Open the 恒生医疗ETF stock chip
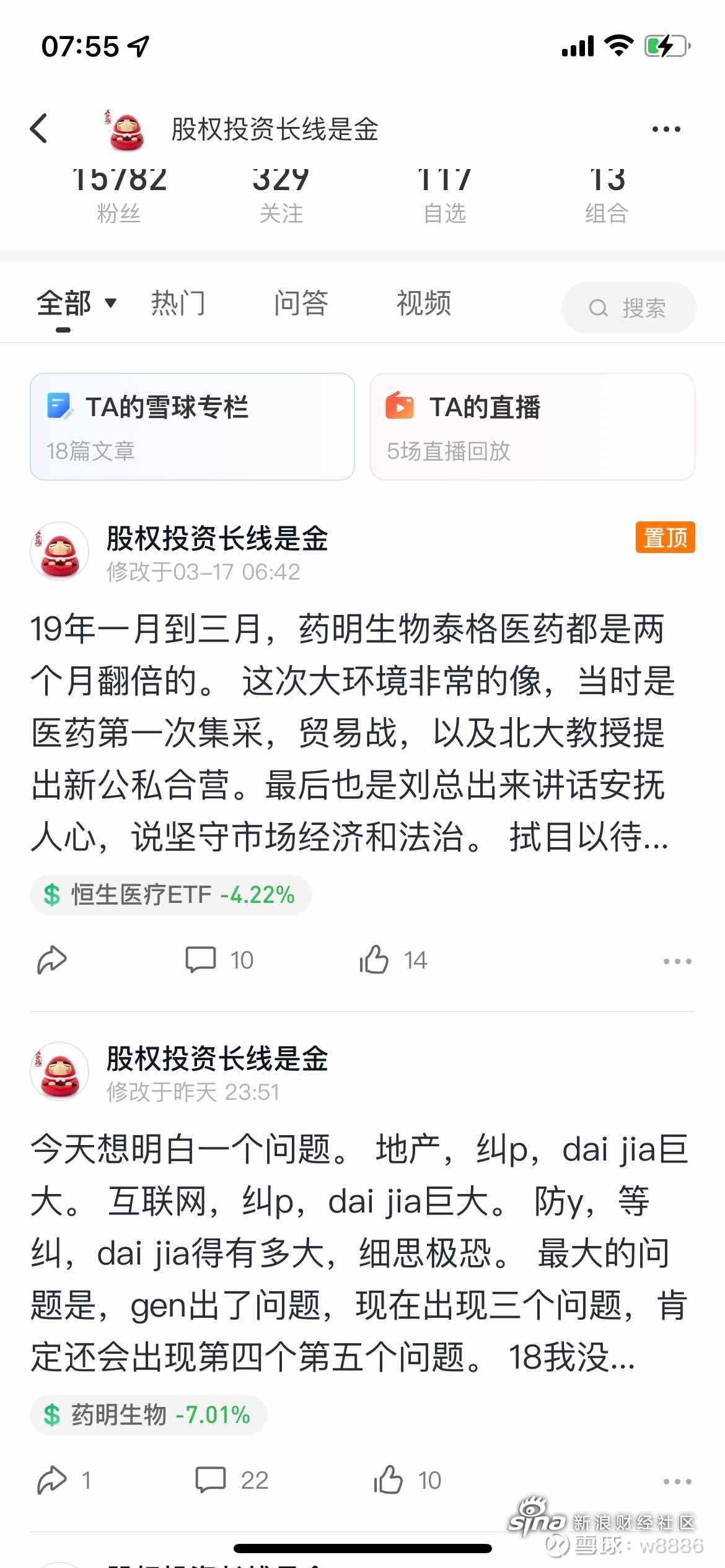This screenshot has width=725, height=1568. point(170,895)
